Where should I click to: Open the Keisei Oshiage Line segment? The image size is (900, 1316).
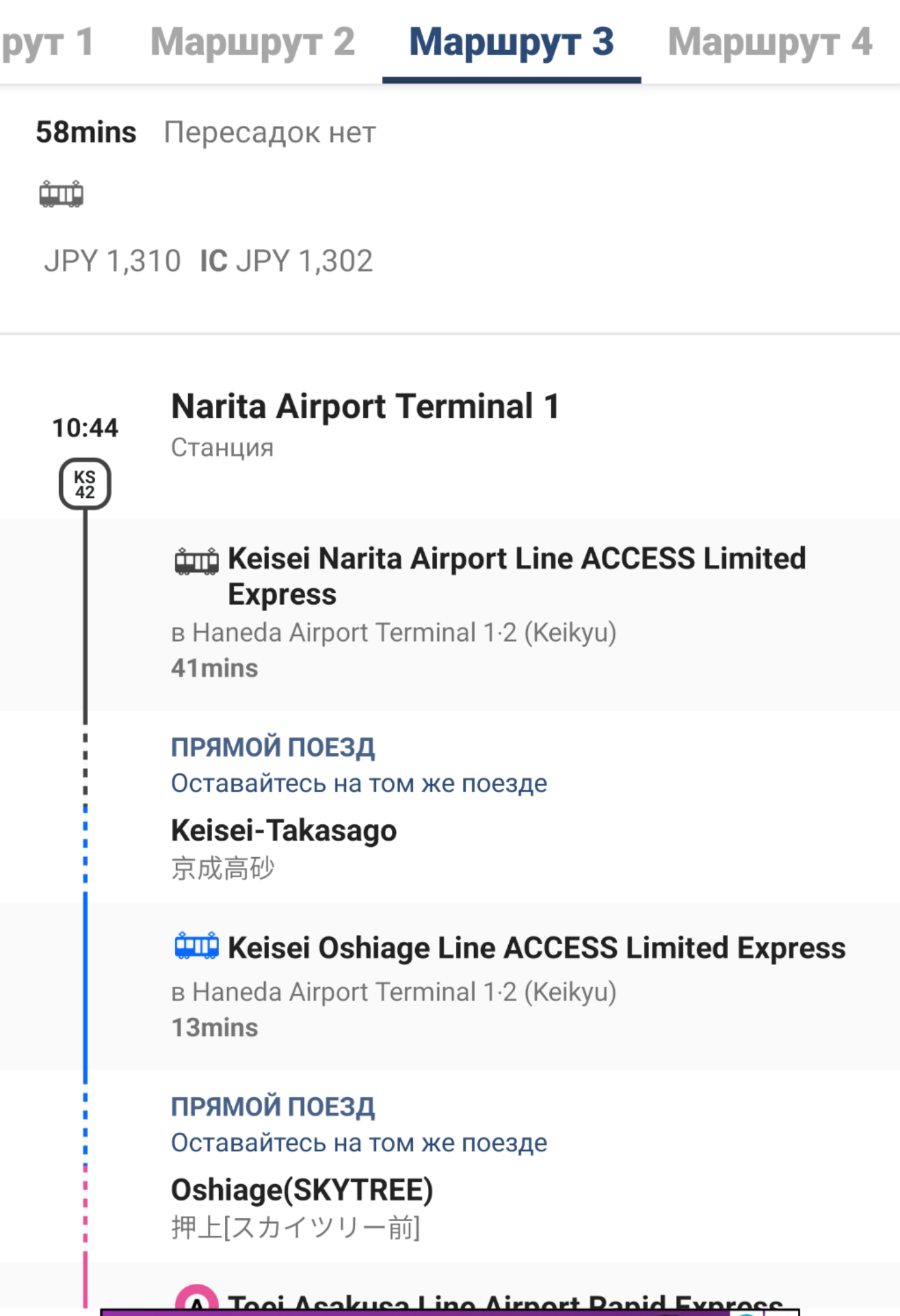(536, 948)
